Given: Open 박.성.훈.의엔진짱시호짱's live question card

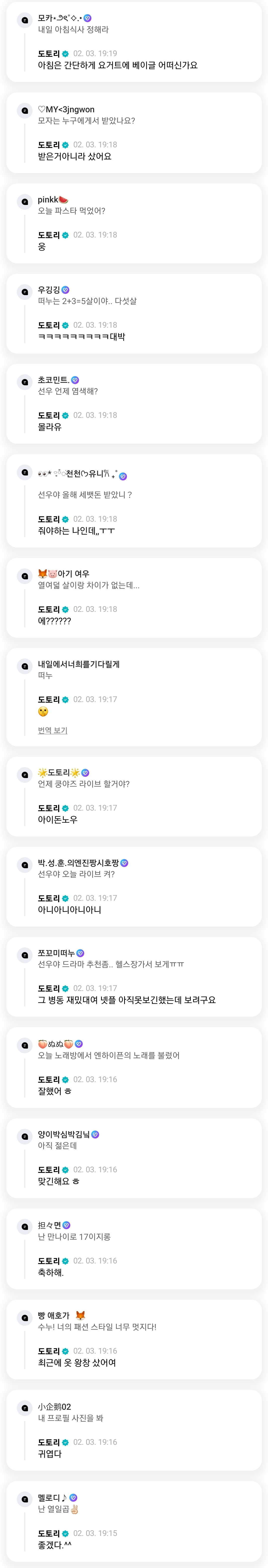Looking at the screenshot, I should [x=134, y=886].
